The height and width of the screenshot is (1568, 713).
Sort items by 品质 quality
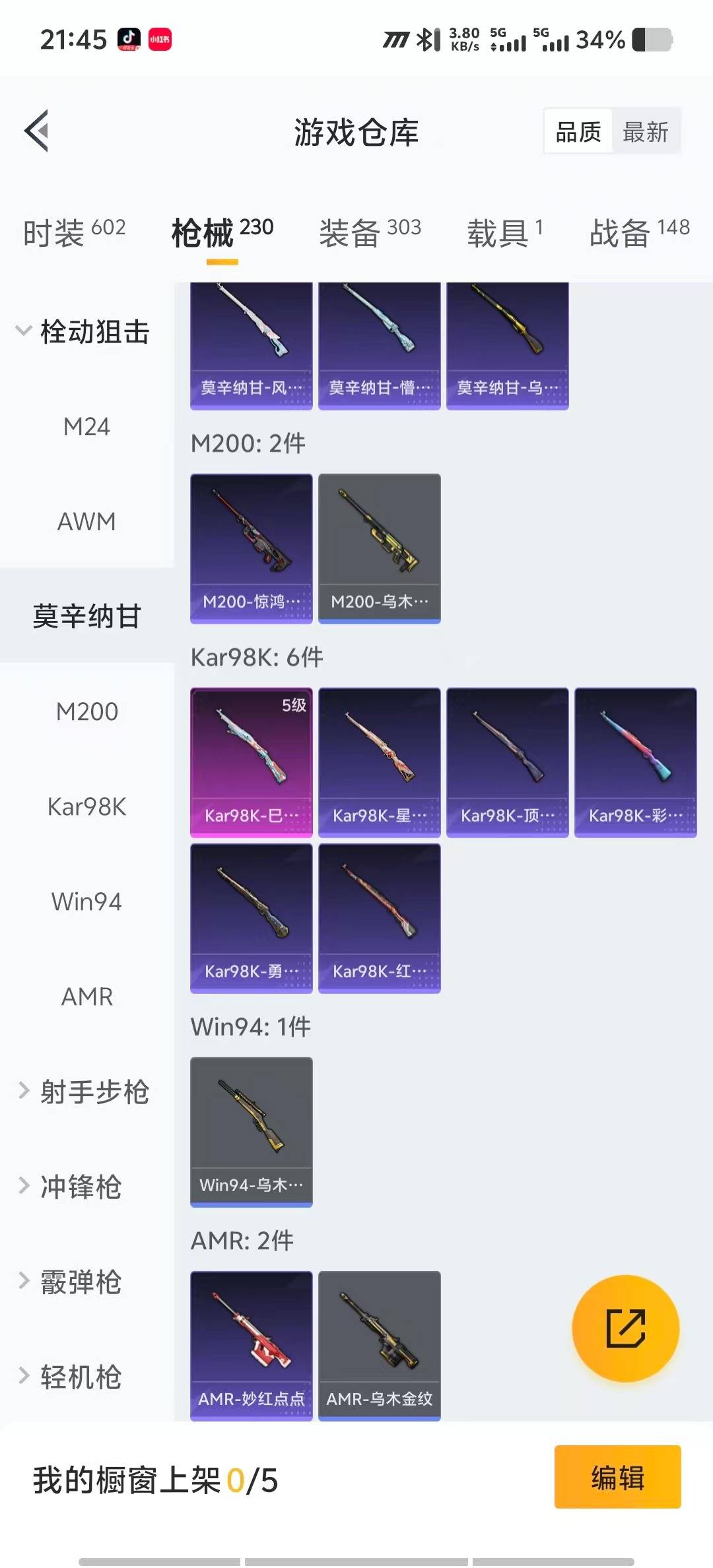[576, 131]
